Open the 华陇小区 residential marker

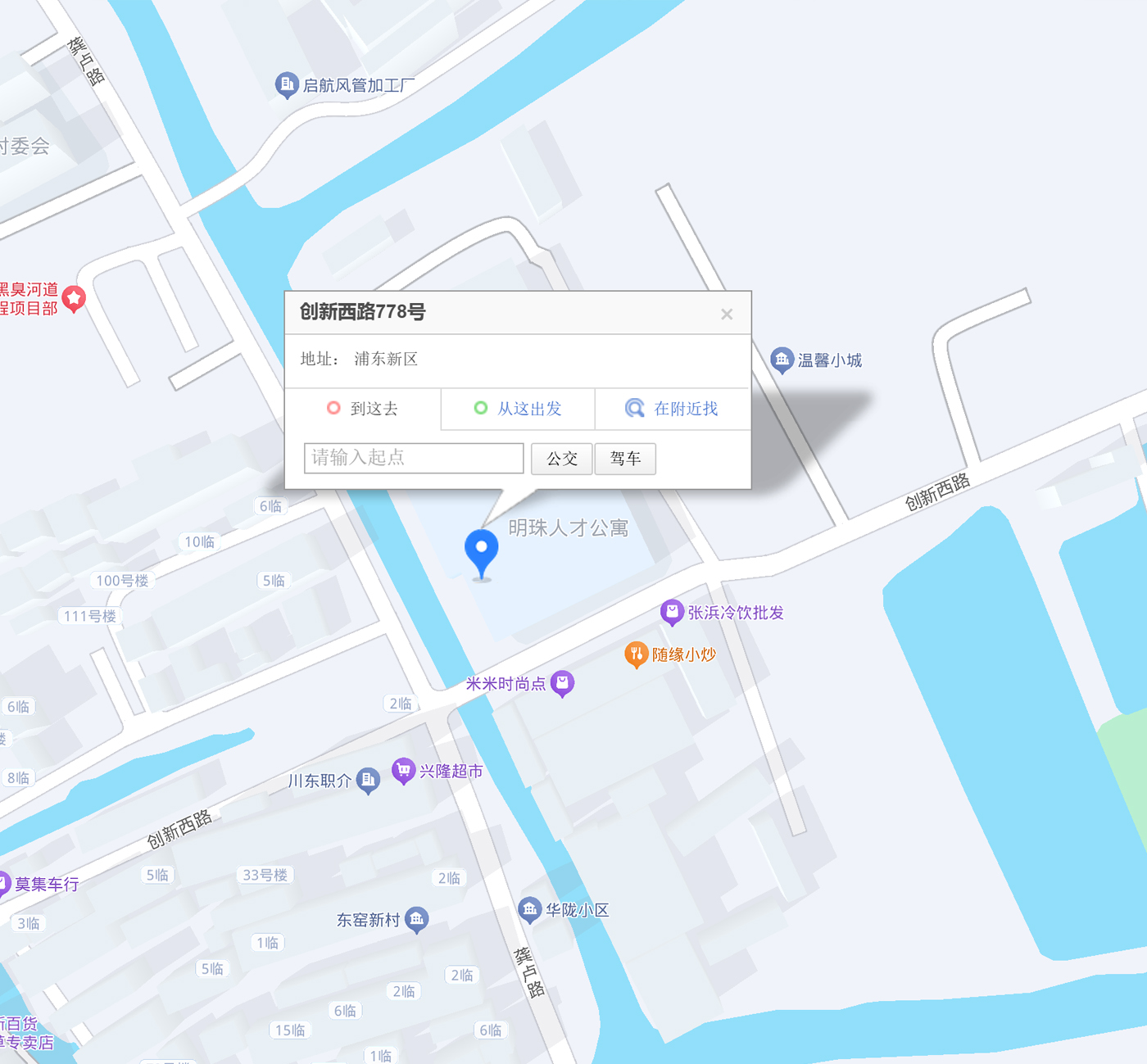pyautogui.click(x=529, y=909)
